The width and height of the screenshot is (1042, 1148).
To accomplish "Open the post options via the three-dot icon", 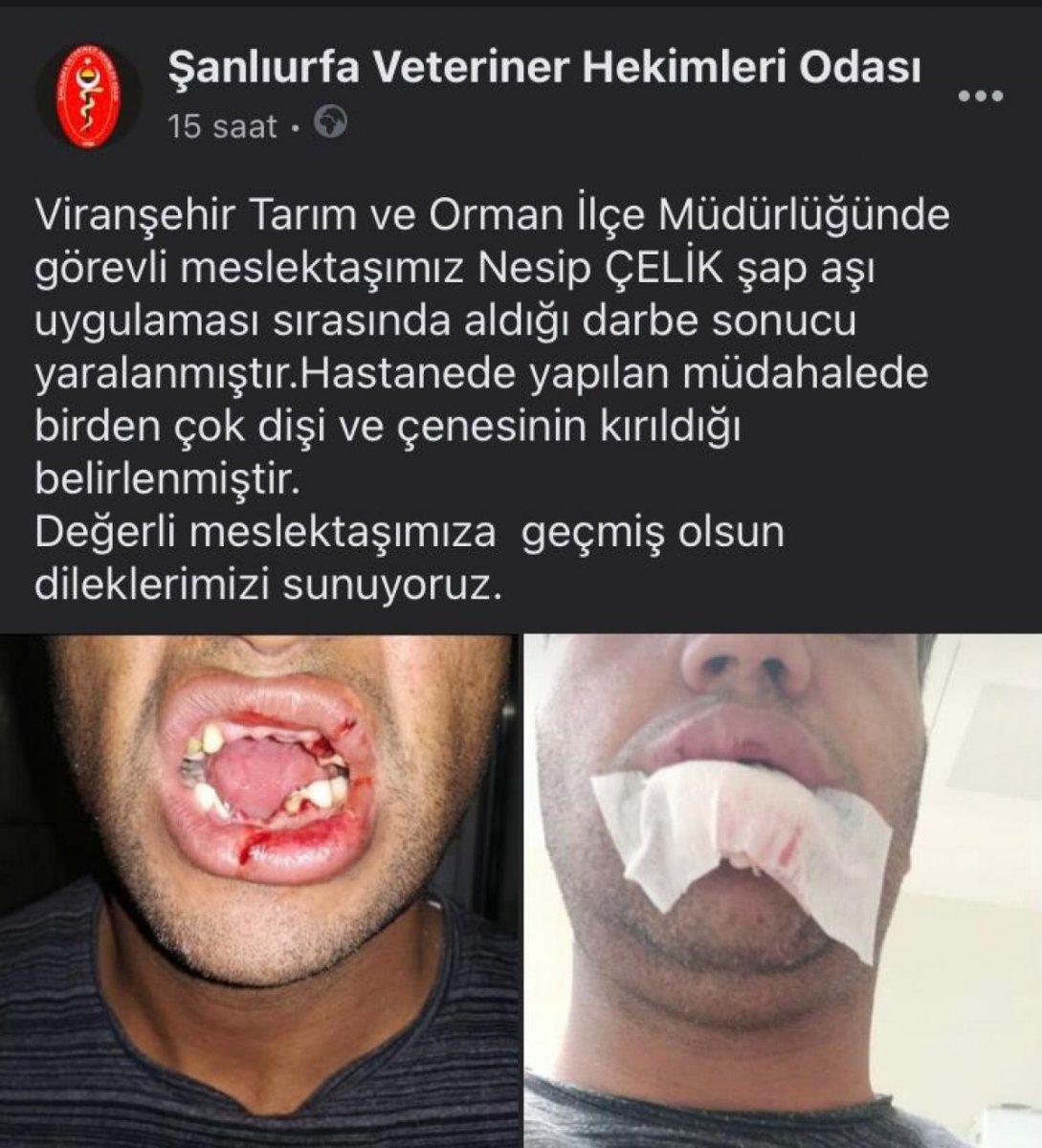I will [x=977, y=94].
